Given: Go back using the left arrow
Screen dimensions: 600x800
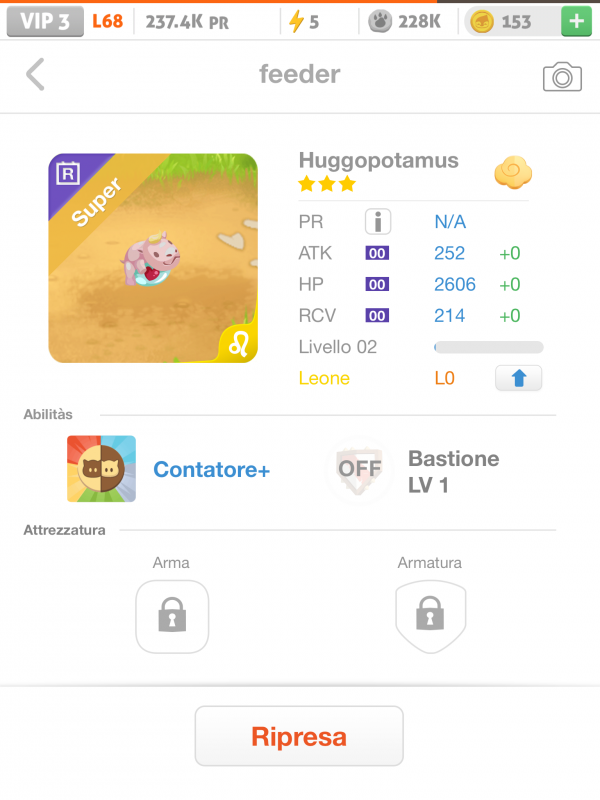Looking at the screenshot, I should pyautogui.click(x=35, y=74).
